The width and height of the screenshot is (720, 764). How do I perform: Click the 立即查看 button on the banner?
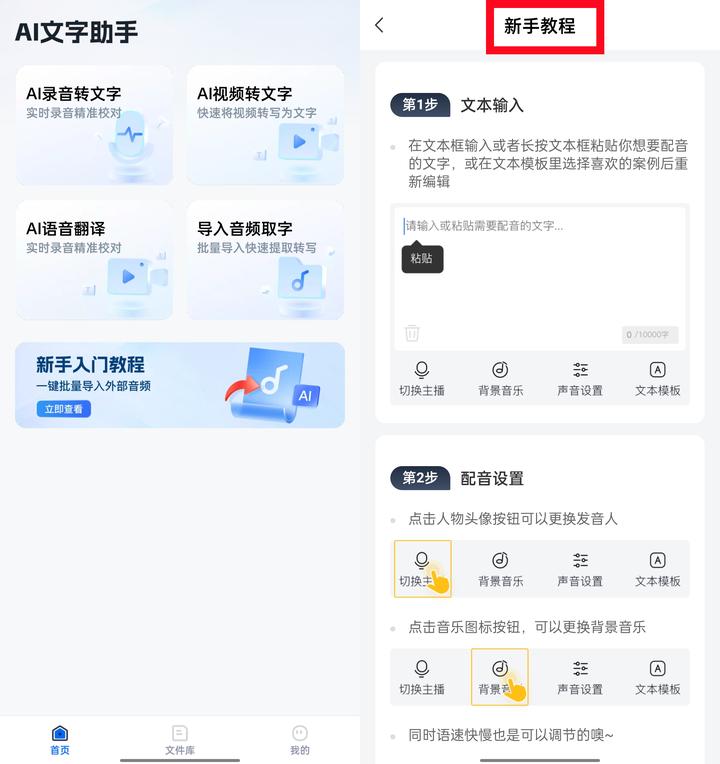pos(63,409)
